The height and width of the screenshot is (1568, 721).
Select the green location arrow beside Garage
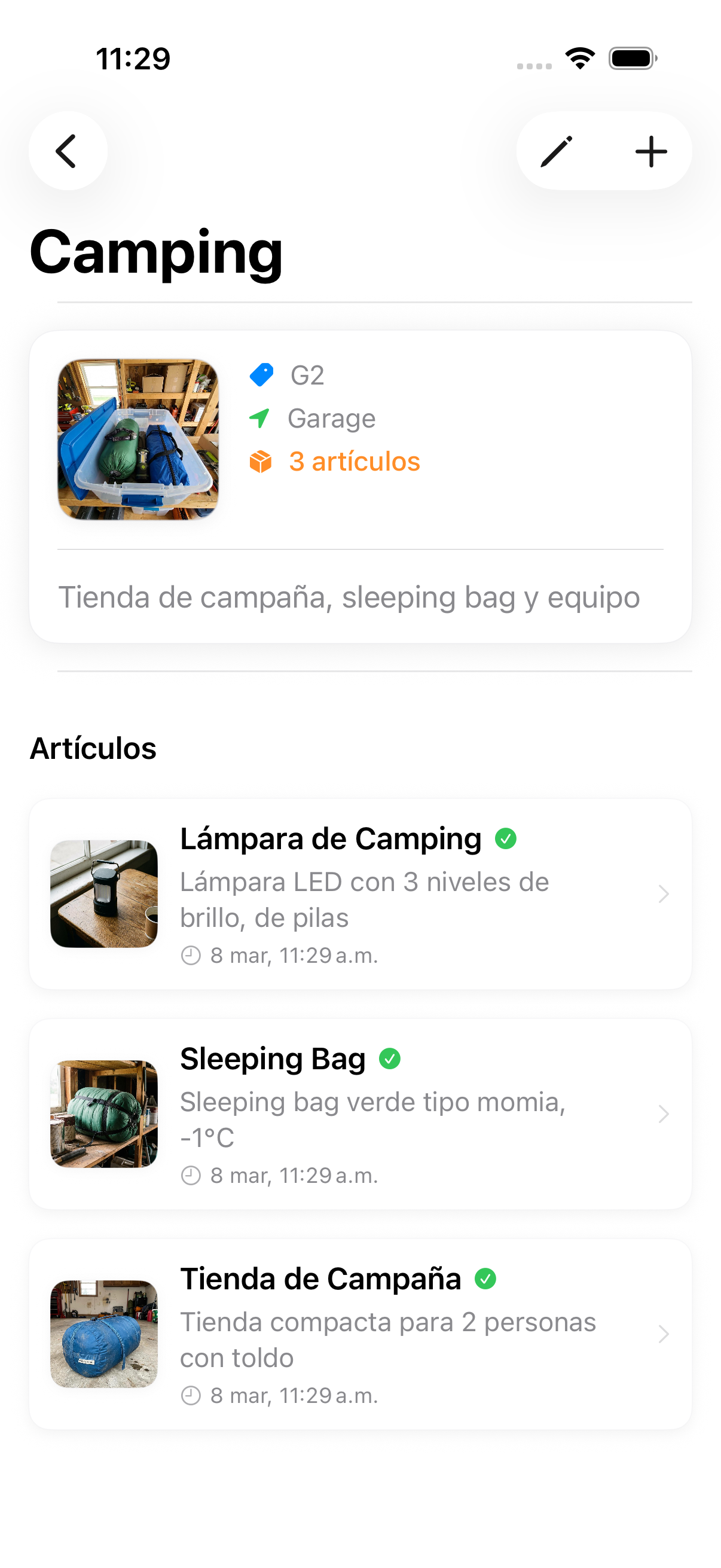261,418
